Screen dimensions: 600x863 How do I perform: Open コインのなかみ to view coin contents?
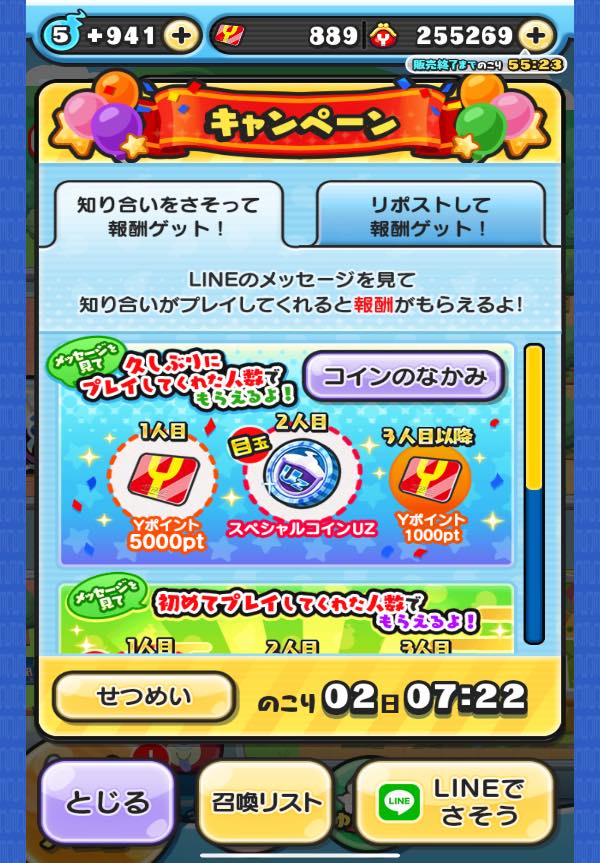coord(404,377)
